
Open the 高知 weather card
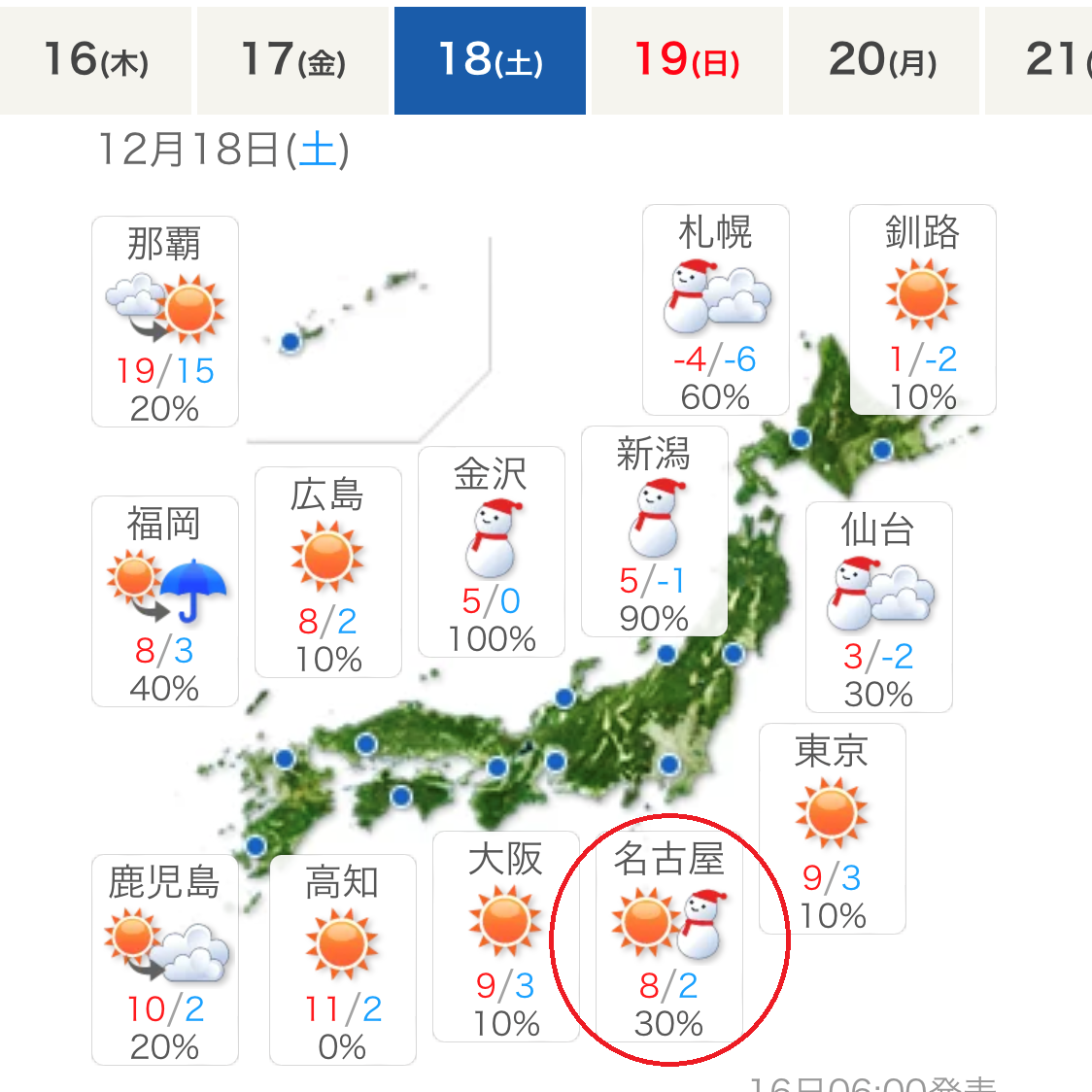[x=343, y=960]
